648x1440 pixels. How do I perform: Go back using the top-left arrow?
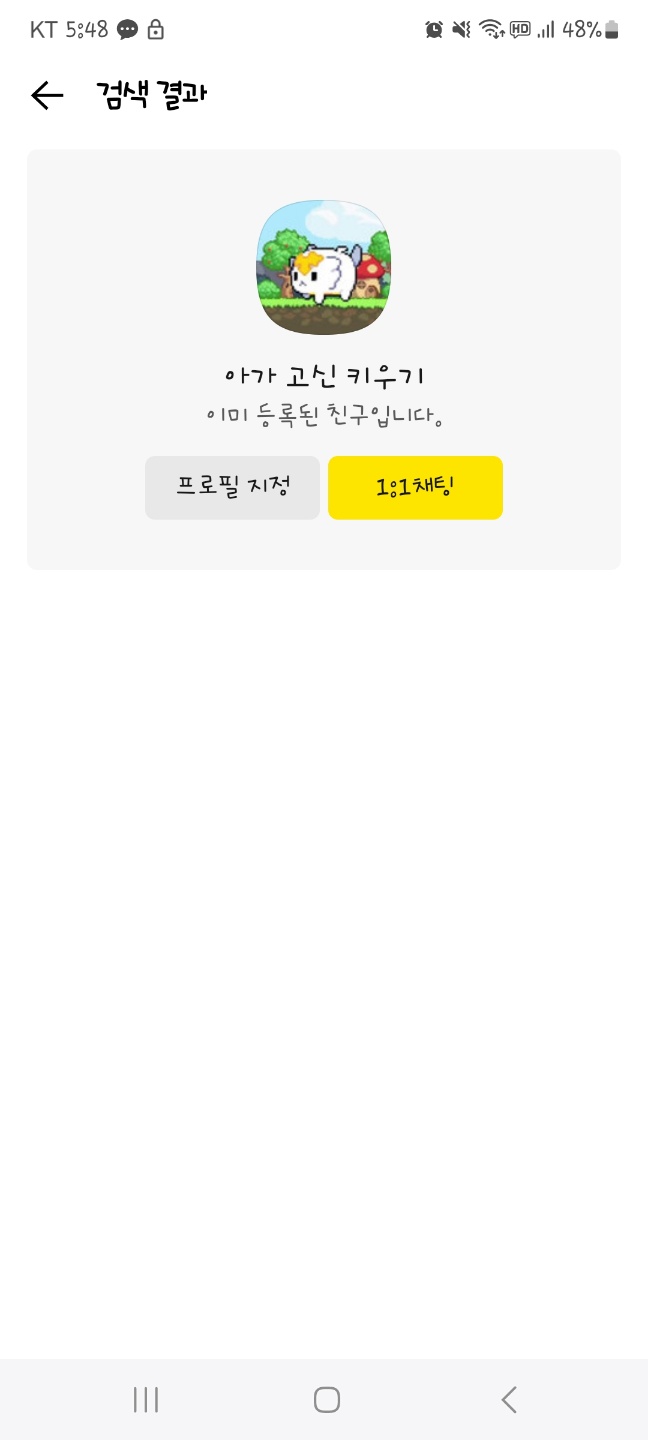[47, 95]
